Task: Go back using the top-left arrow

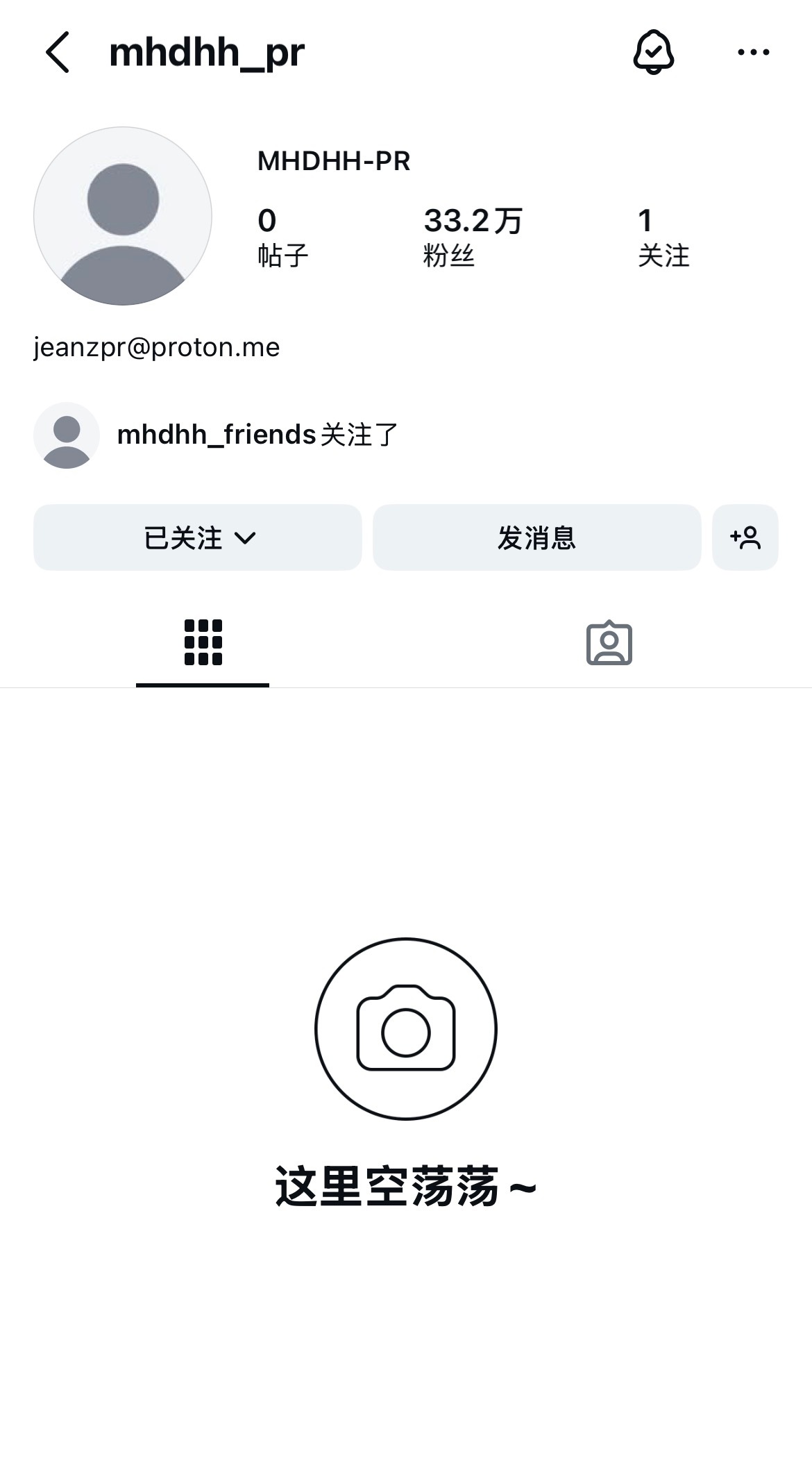Action: pos(58,52)
